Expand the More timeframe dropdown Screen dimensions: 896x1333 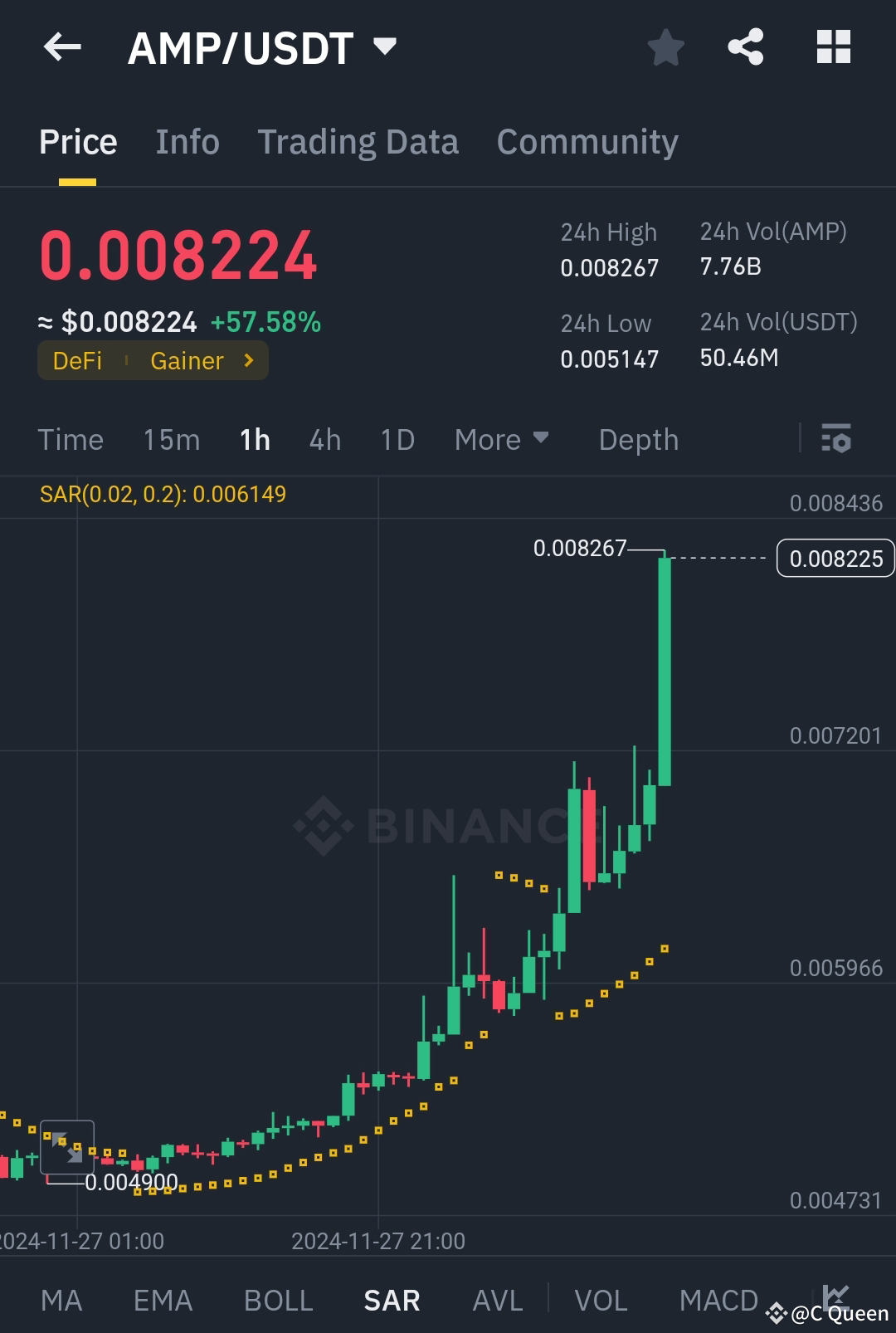pos(501,439)
